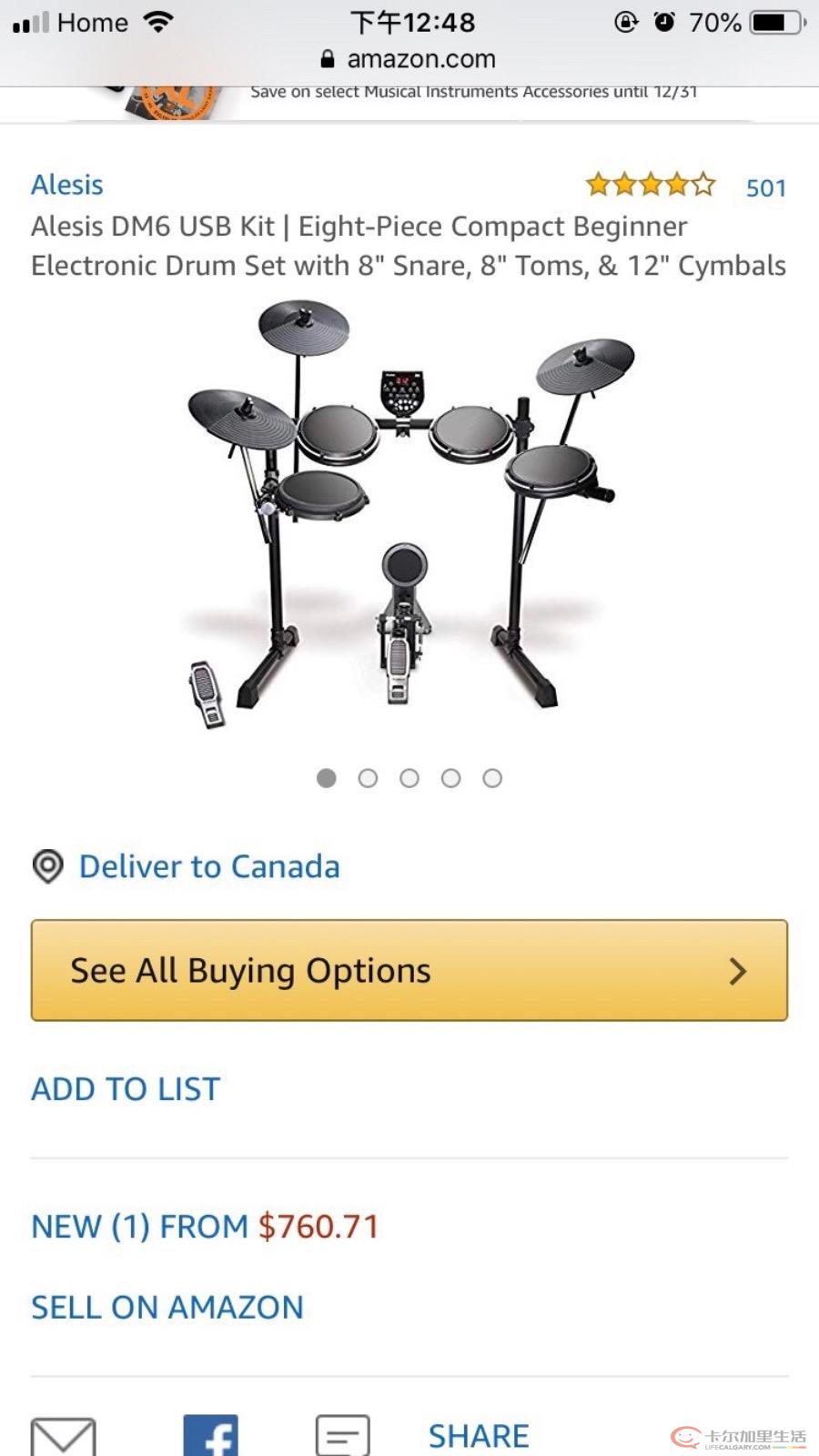Open the drum set product image

click(409, 514)
